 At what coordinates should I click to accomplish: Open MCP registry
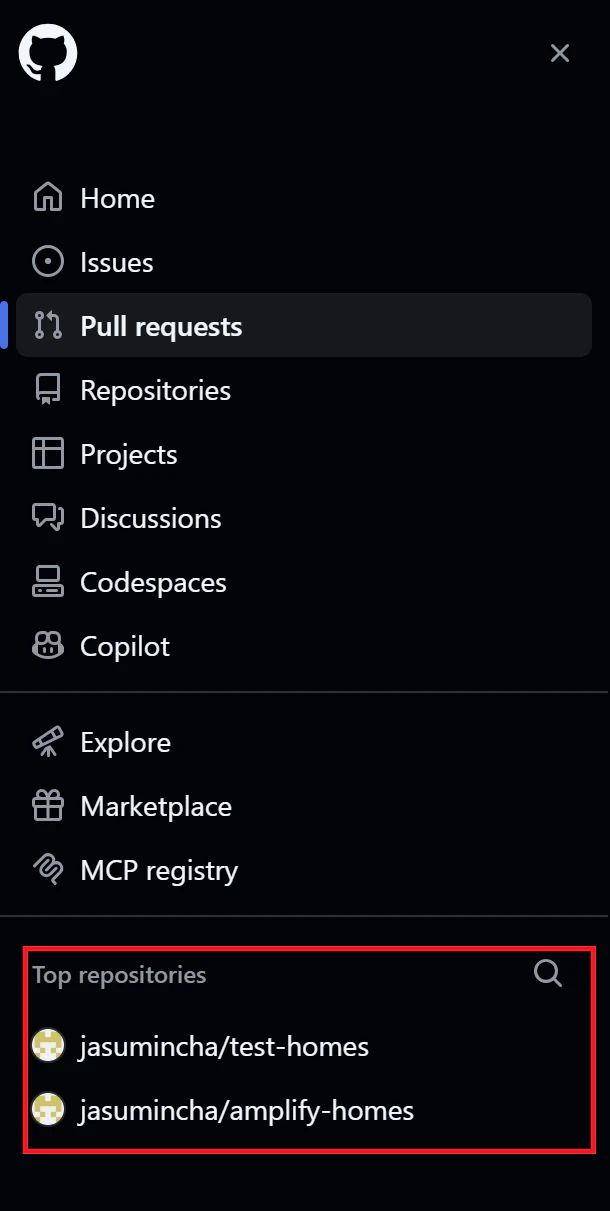pos(158,871)
